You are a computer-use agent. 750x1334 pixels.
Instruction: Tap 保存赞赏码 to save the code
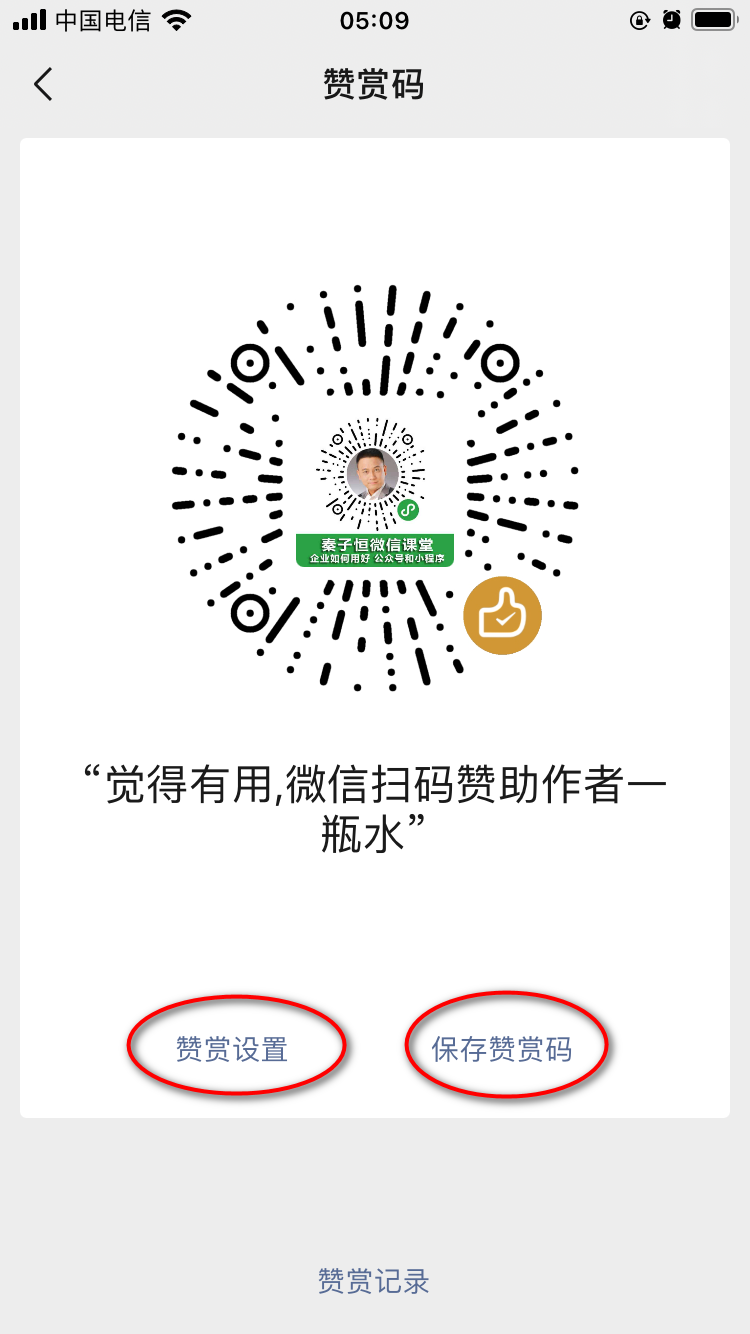502,1049
